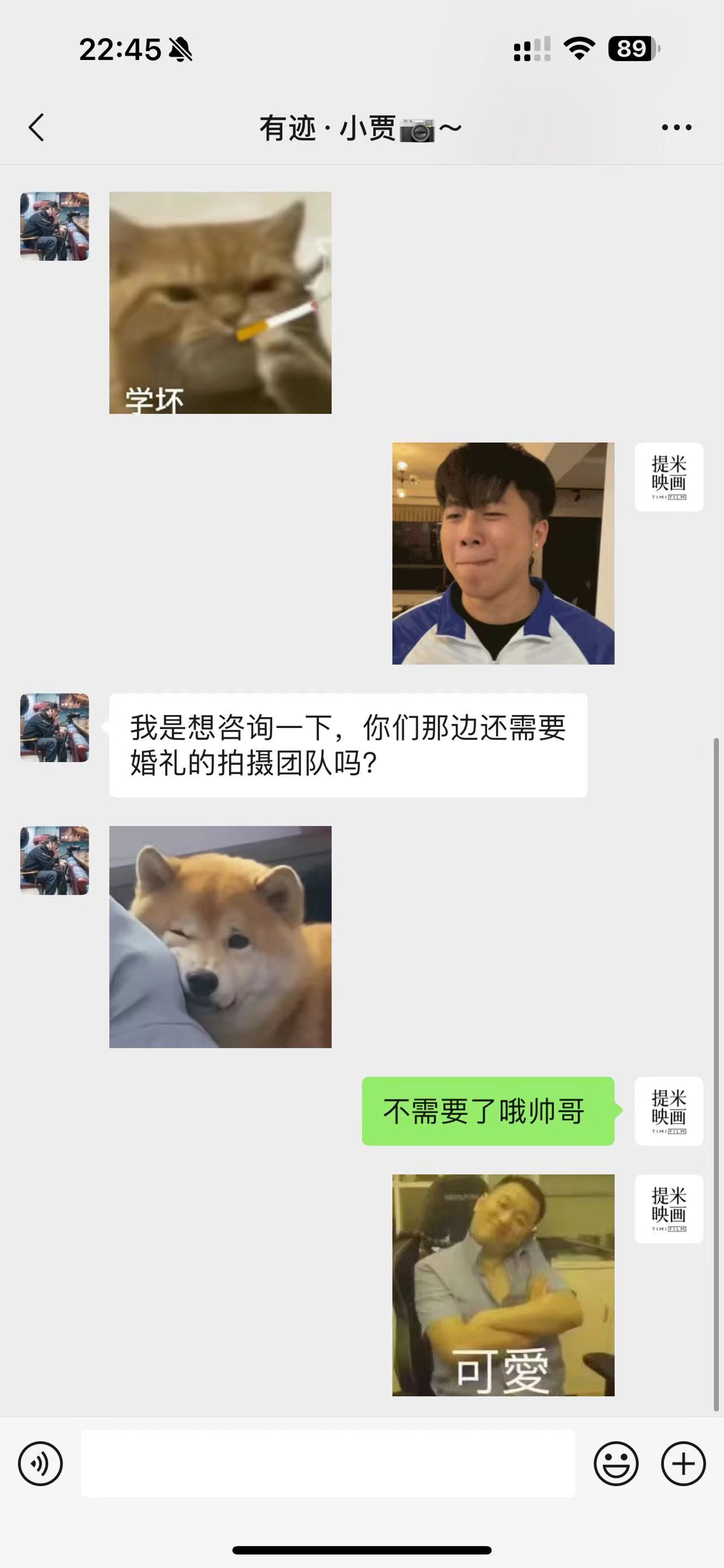Open the smoking cat 学坏 sticker
The height and width of the screenshot is (1568, 724).
(x=221, y=302)
